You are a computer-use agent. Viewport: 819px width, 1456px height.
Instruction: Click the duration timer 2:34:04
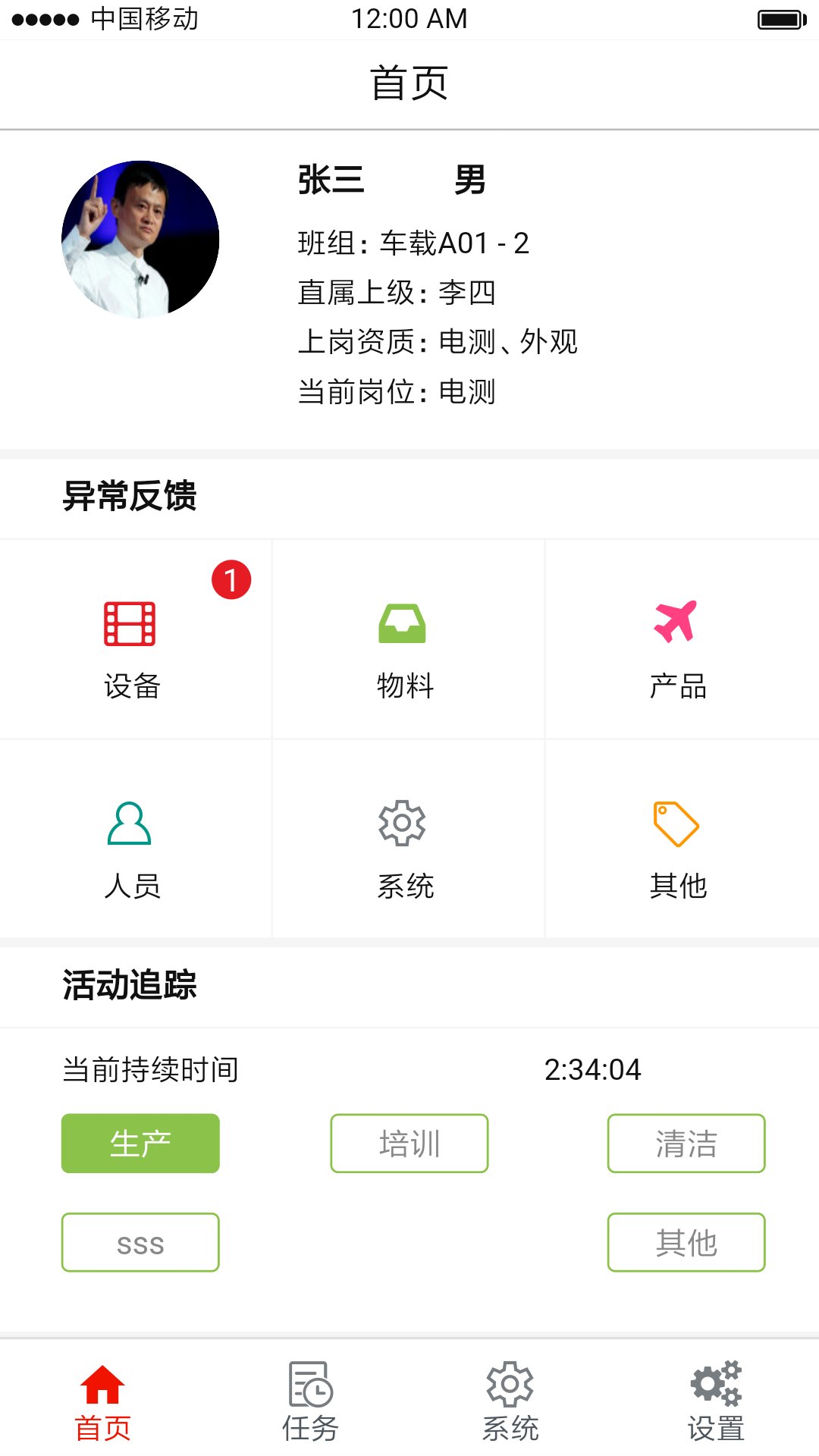click(594, 1070)
